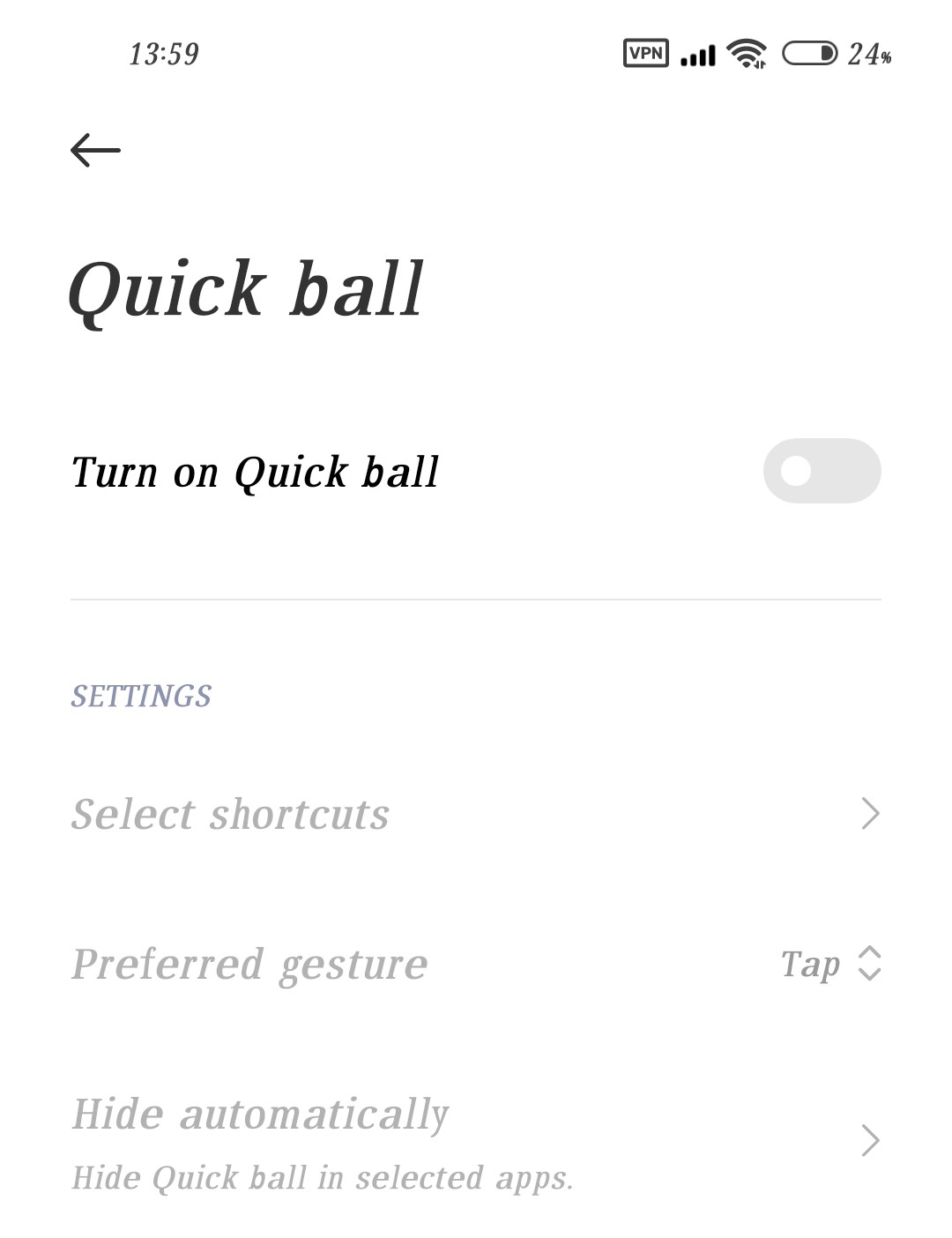This screenshot has width=952, height=1238.
Task: Go back from Quick ball settings
Action: 95,150
